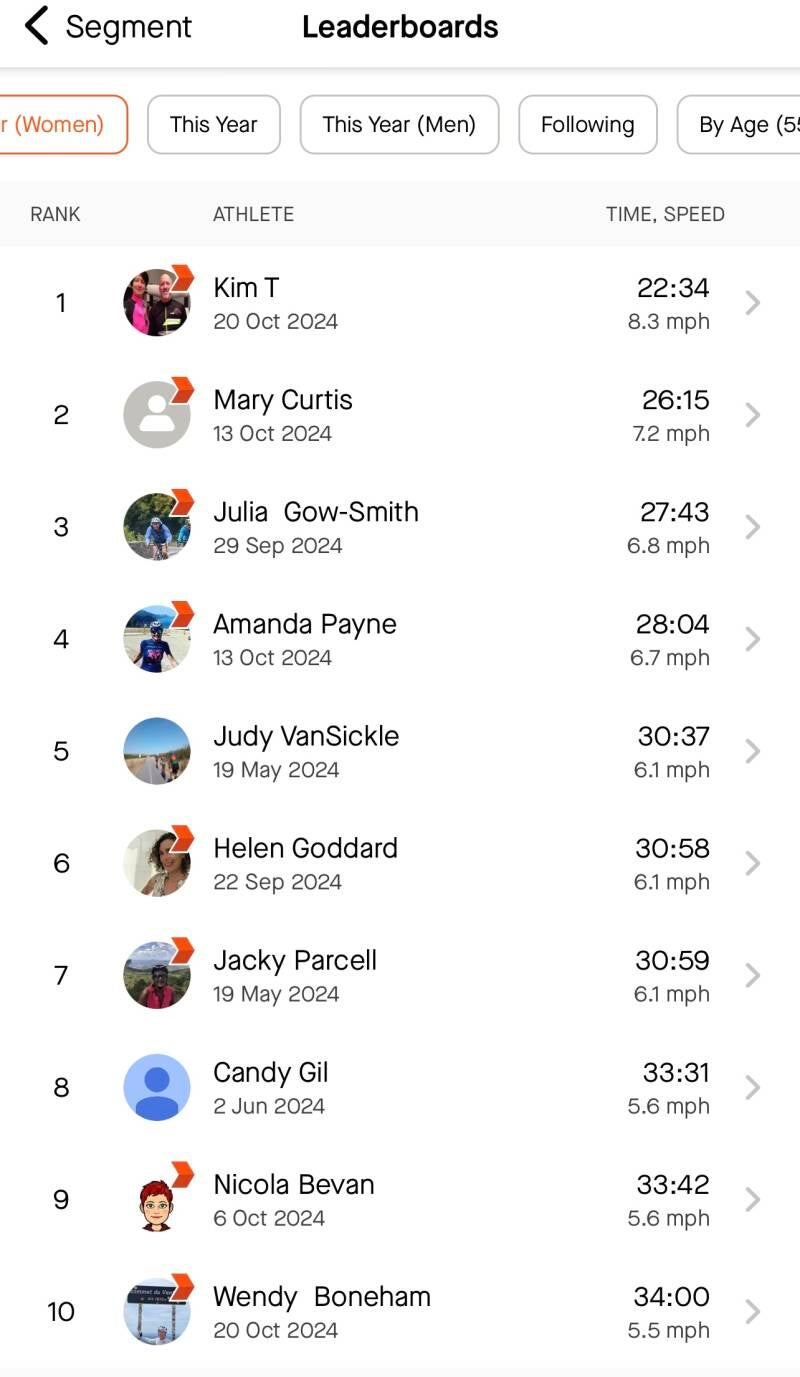
Task: Switch to This Year (Men) leaderboard
Action: [399, 125]
